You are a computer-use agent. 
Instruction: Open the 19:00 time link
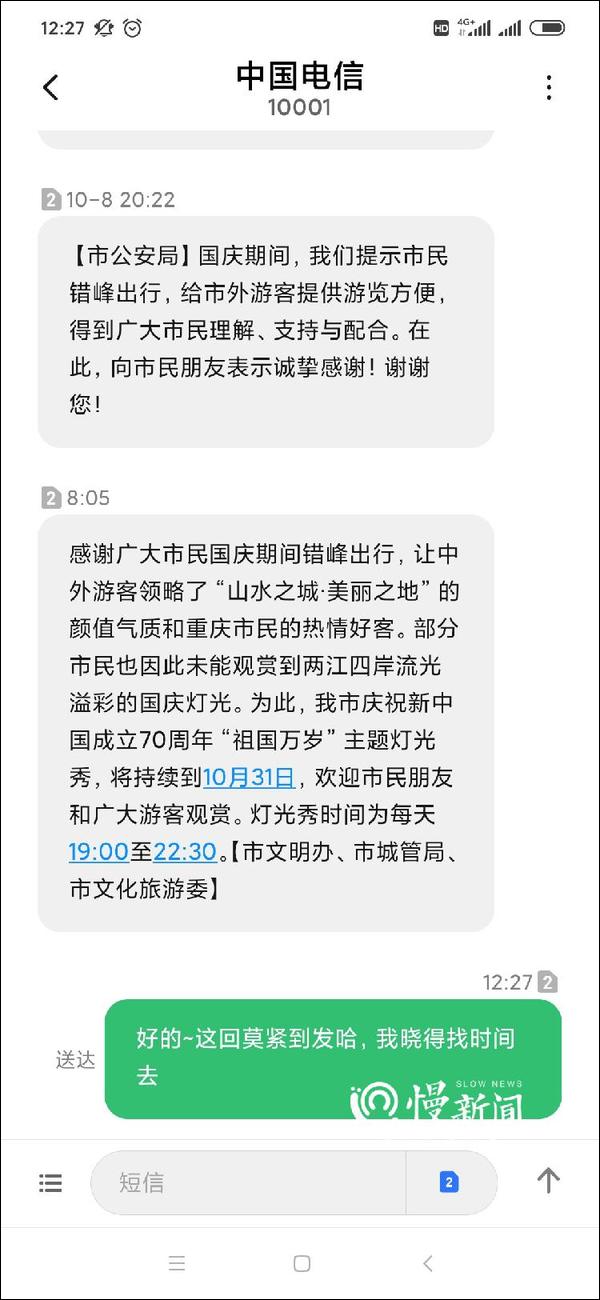[98, 851]
